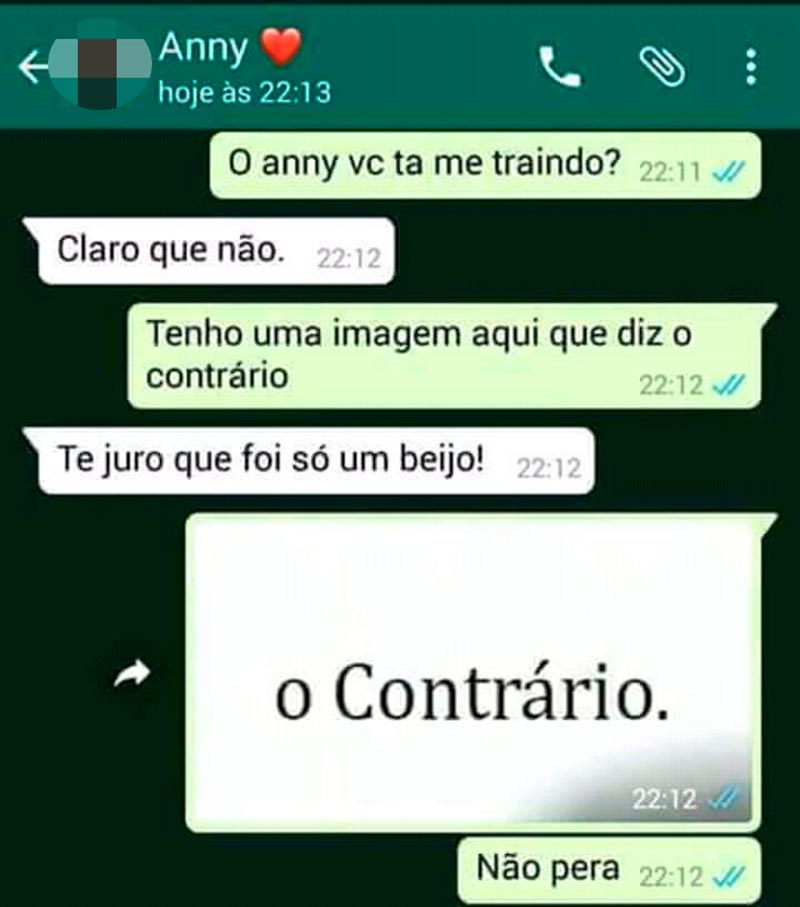Screen dimensions: 800x907
Task: Open the paperclip attachment menu
Action: pos(661,67)
